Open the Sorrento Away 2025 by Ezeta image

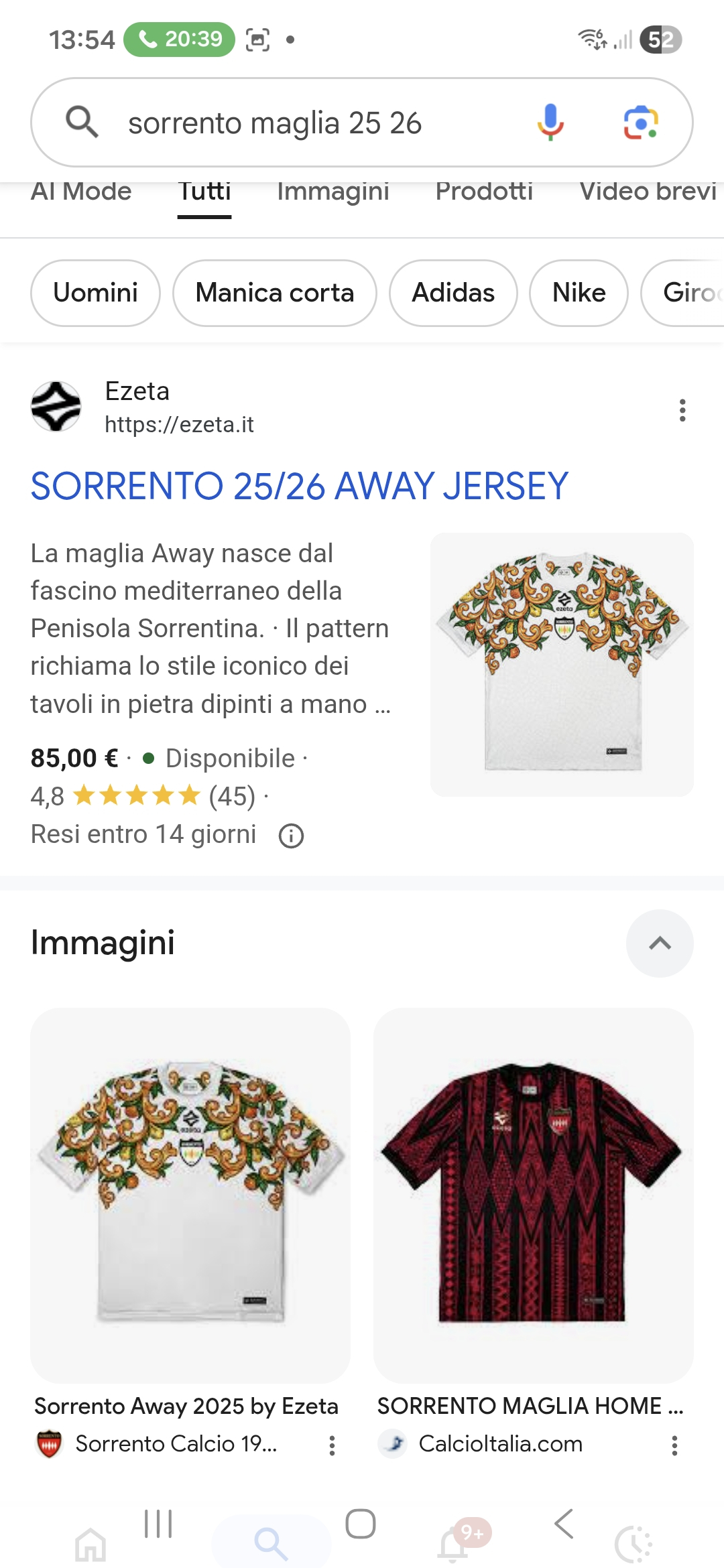(x=190, y=1195)
